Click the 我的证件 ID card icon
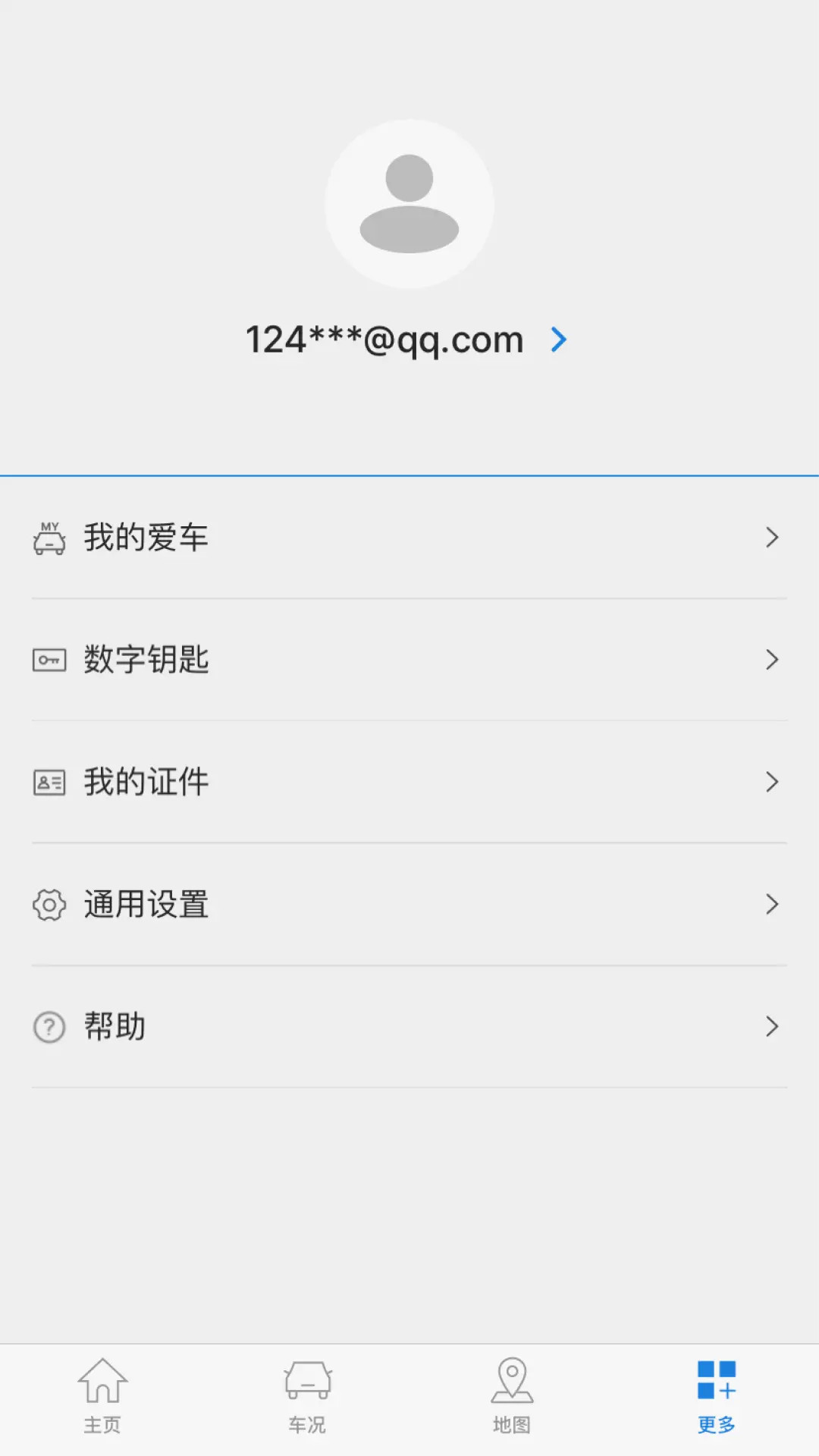 [x=49, y=782]
